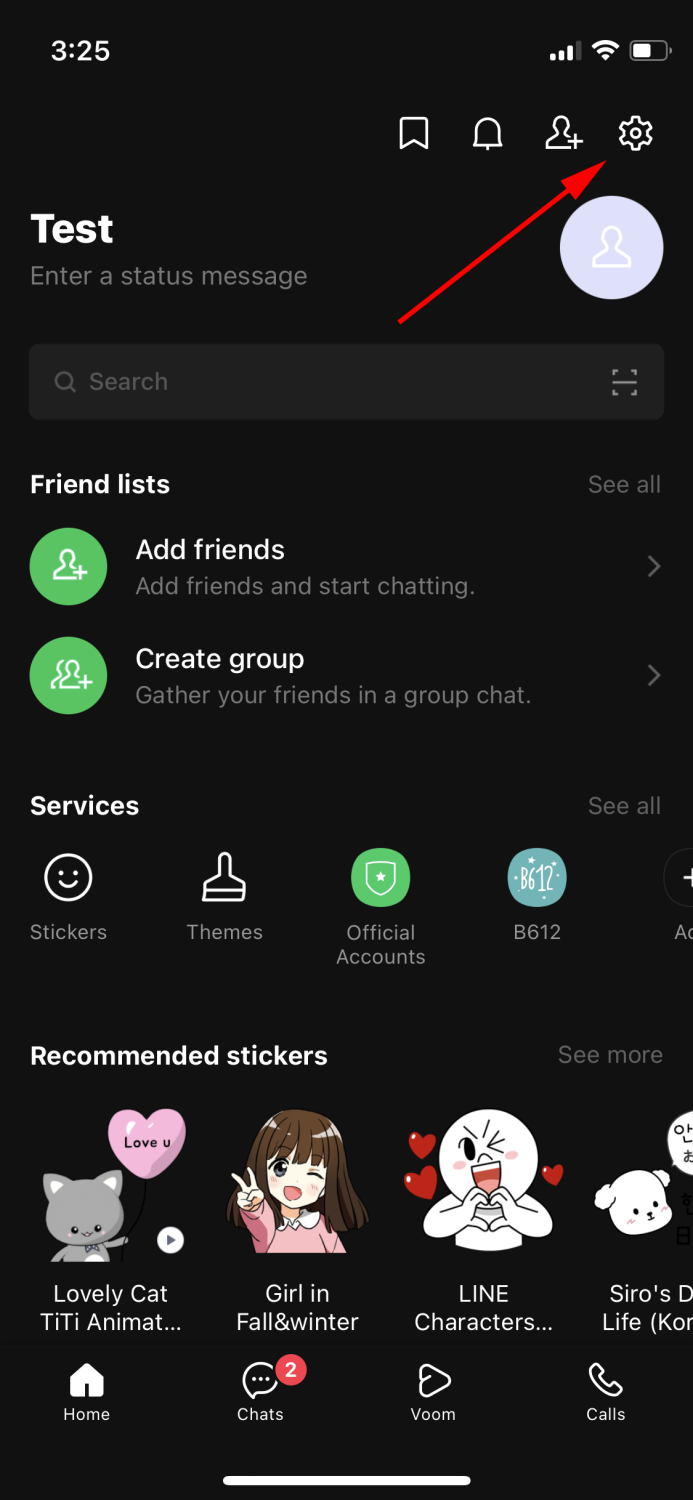
Task: Switch to the Chats tab
Action: (261, 1392)
